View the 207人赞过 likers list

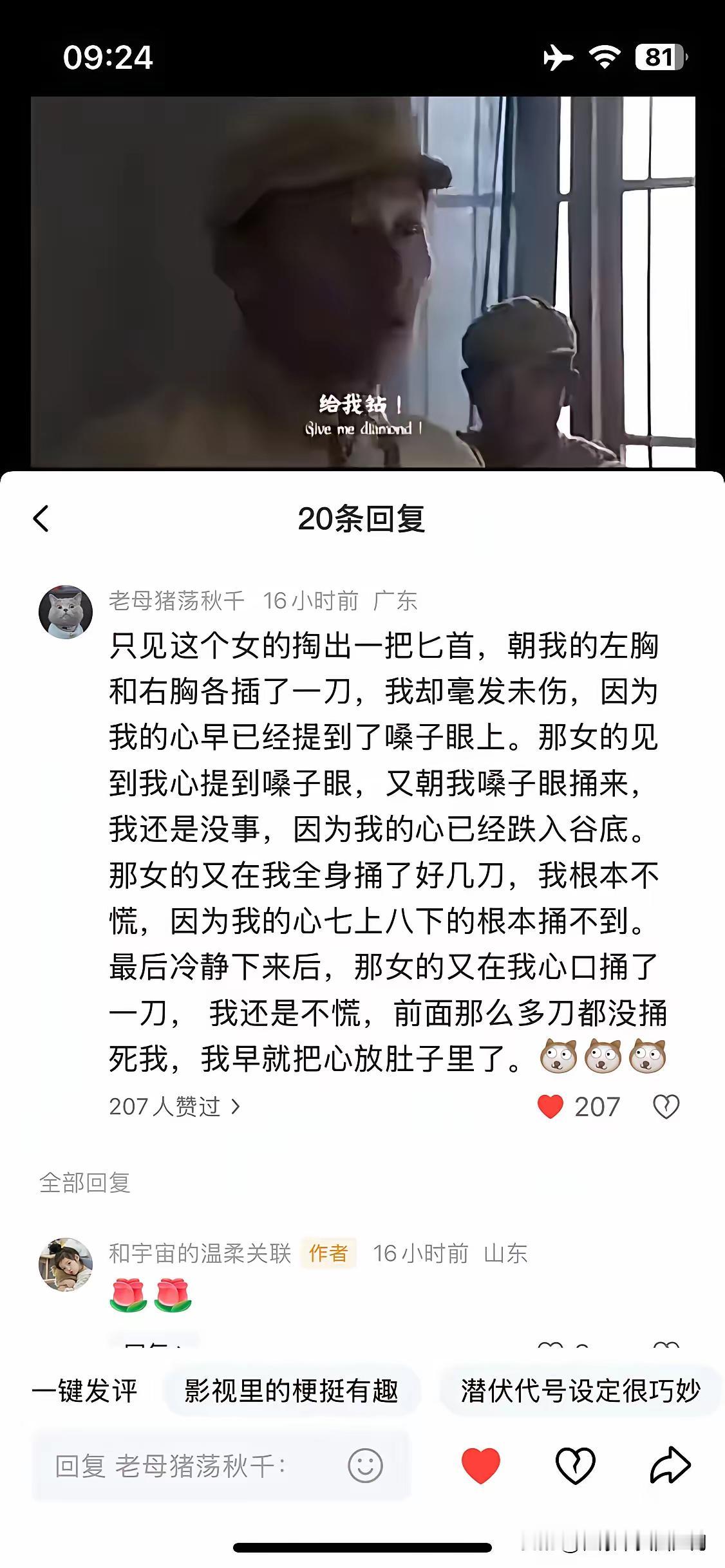tap(174, 1106)
